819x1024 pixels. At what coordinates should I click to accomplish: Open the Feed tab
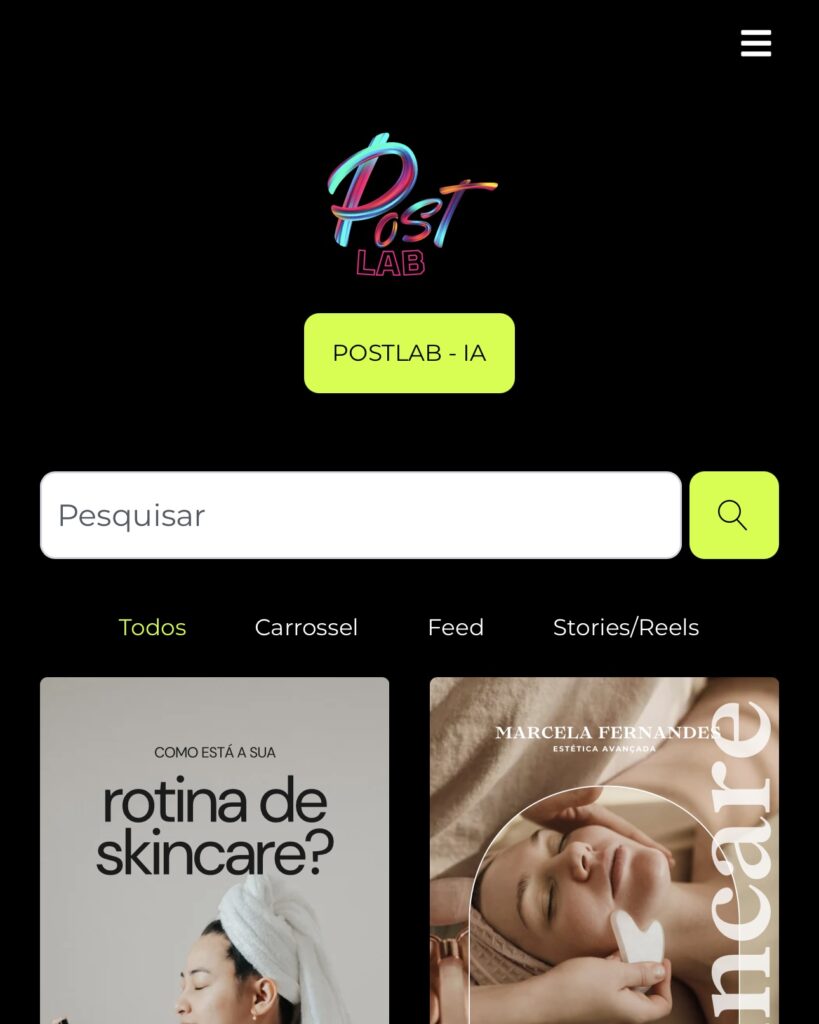point(455,627)
